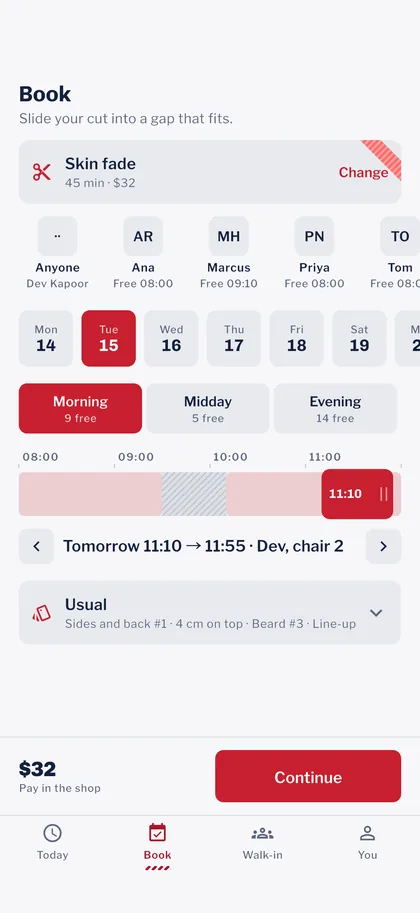Select Monday 14

coord(46,338)
